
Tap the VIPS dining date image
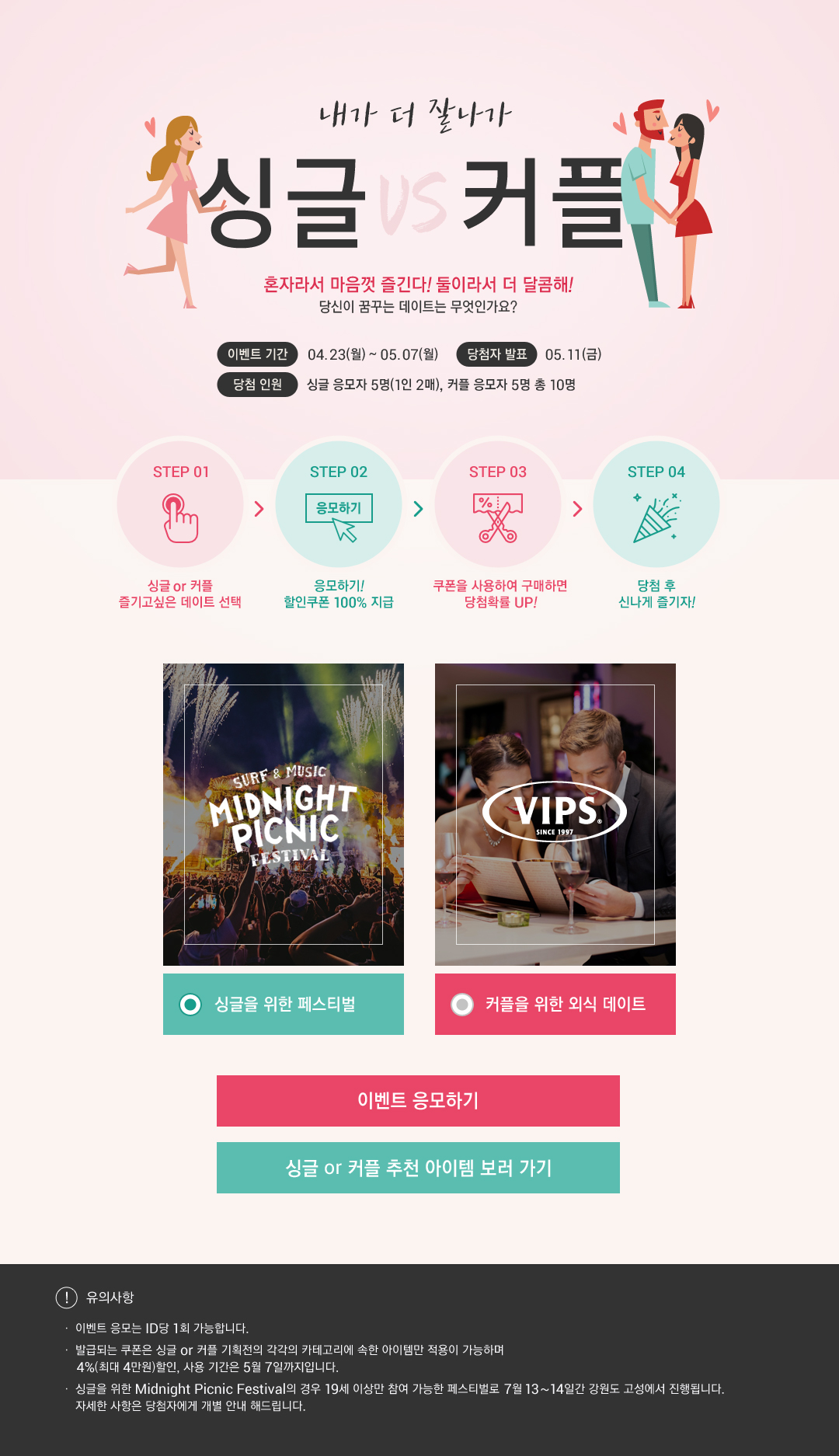[555, 814]
